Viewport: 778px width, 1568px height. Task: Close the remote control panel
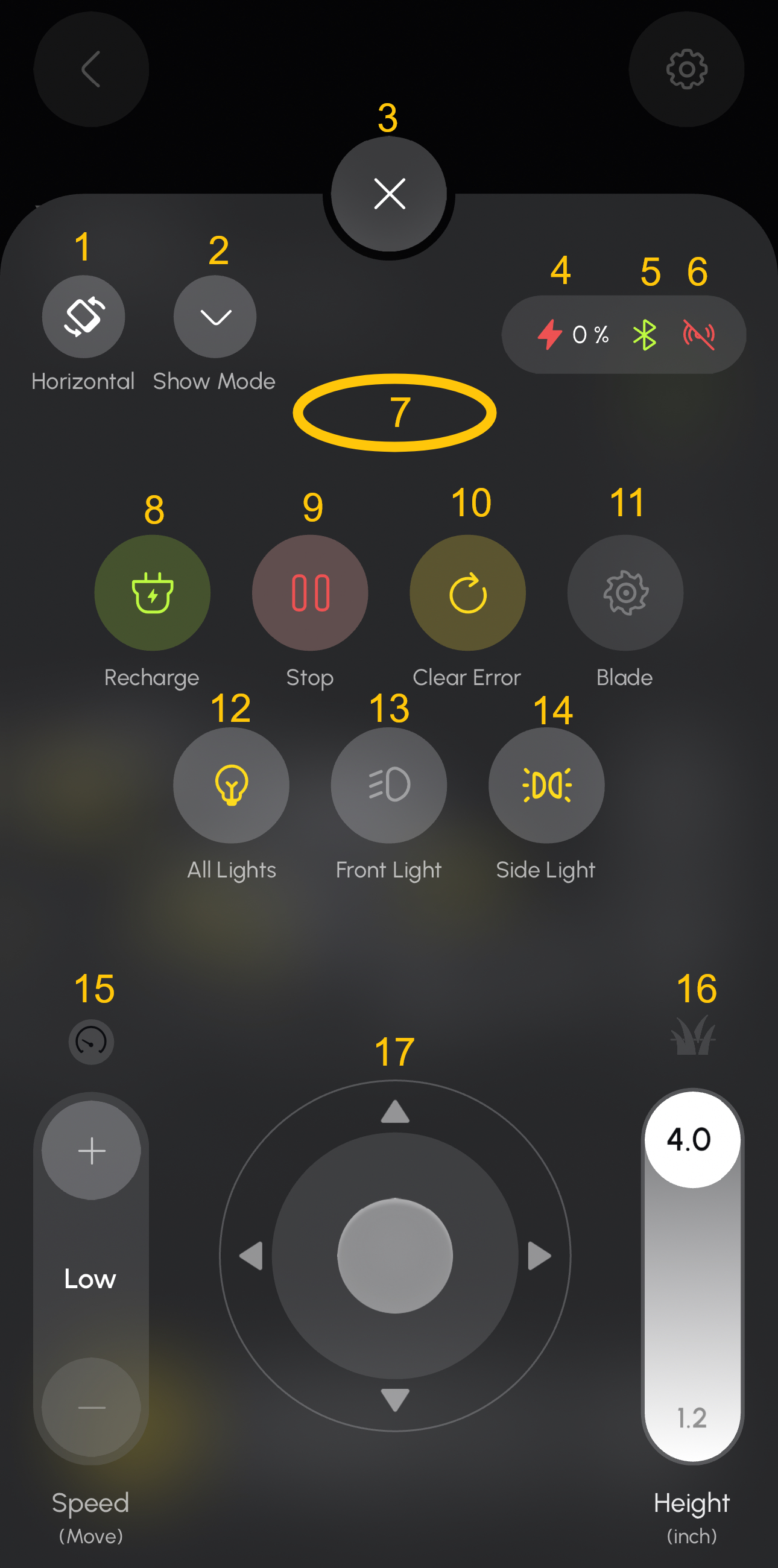click(389, 194)
